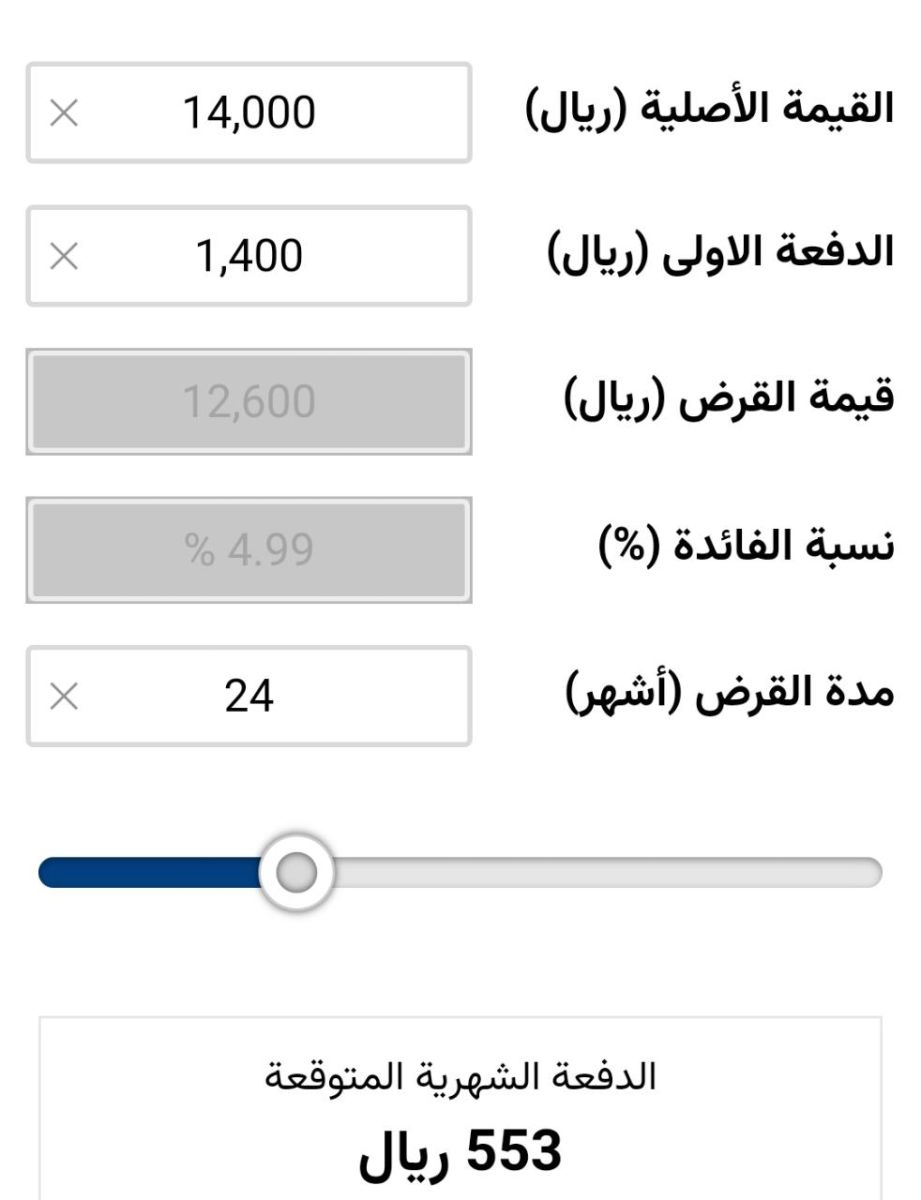Click the × icon in the loan duration field

pyautogui.click(x=63, y=699)
